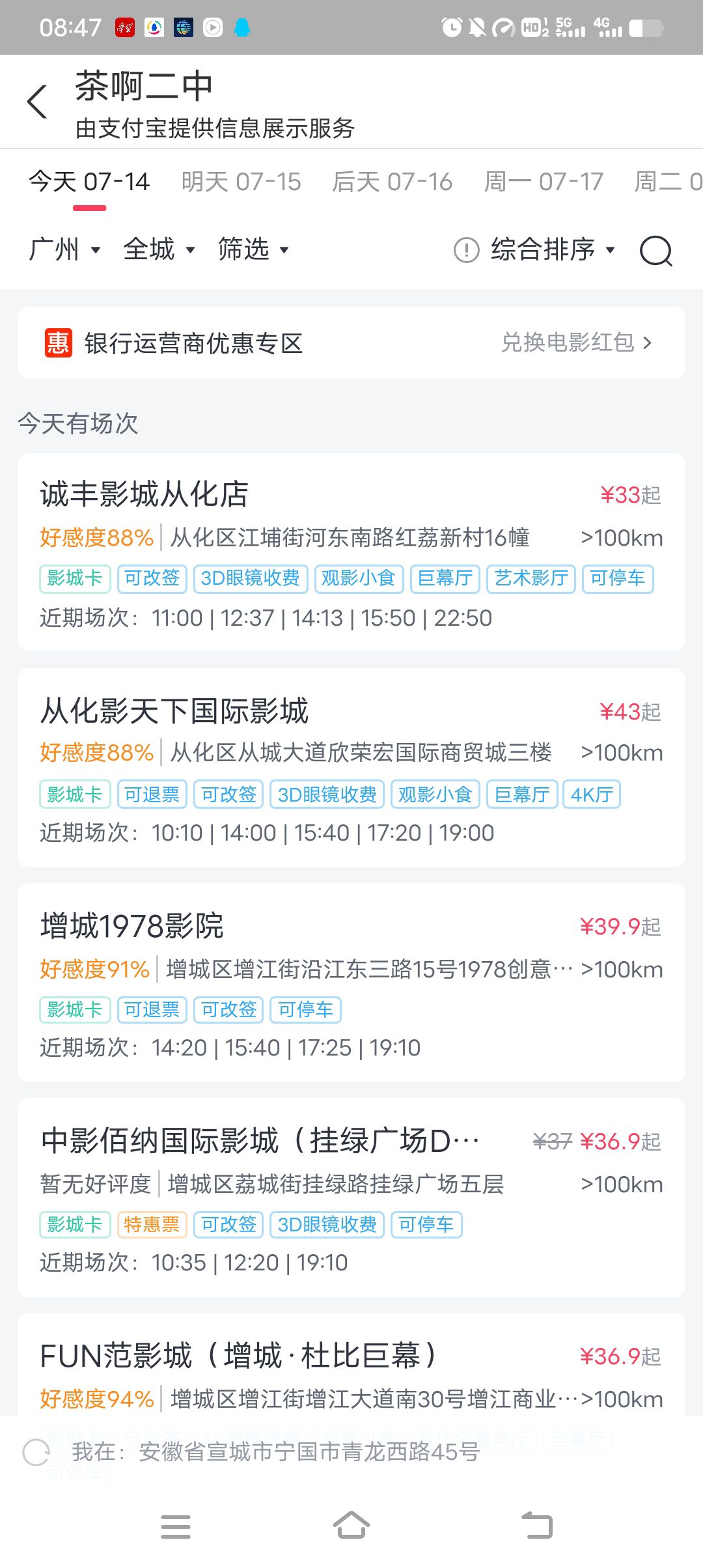Go to the system home screen

tap(351, 1526)
